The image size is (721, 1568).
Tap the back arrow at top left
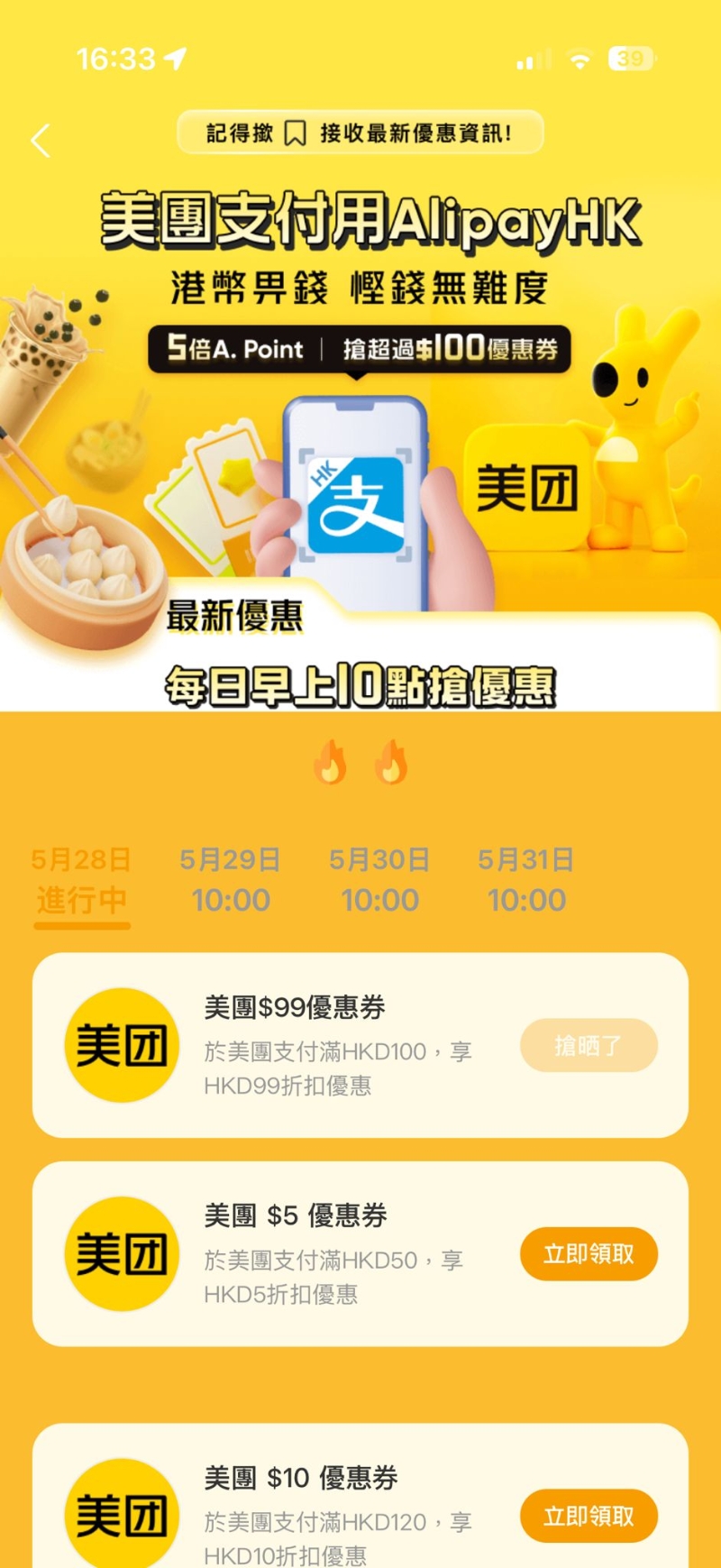39,140
